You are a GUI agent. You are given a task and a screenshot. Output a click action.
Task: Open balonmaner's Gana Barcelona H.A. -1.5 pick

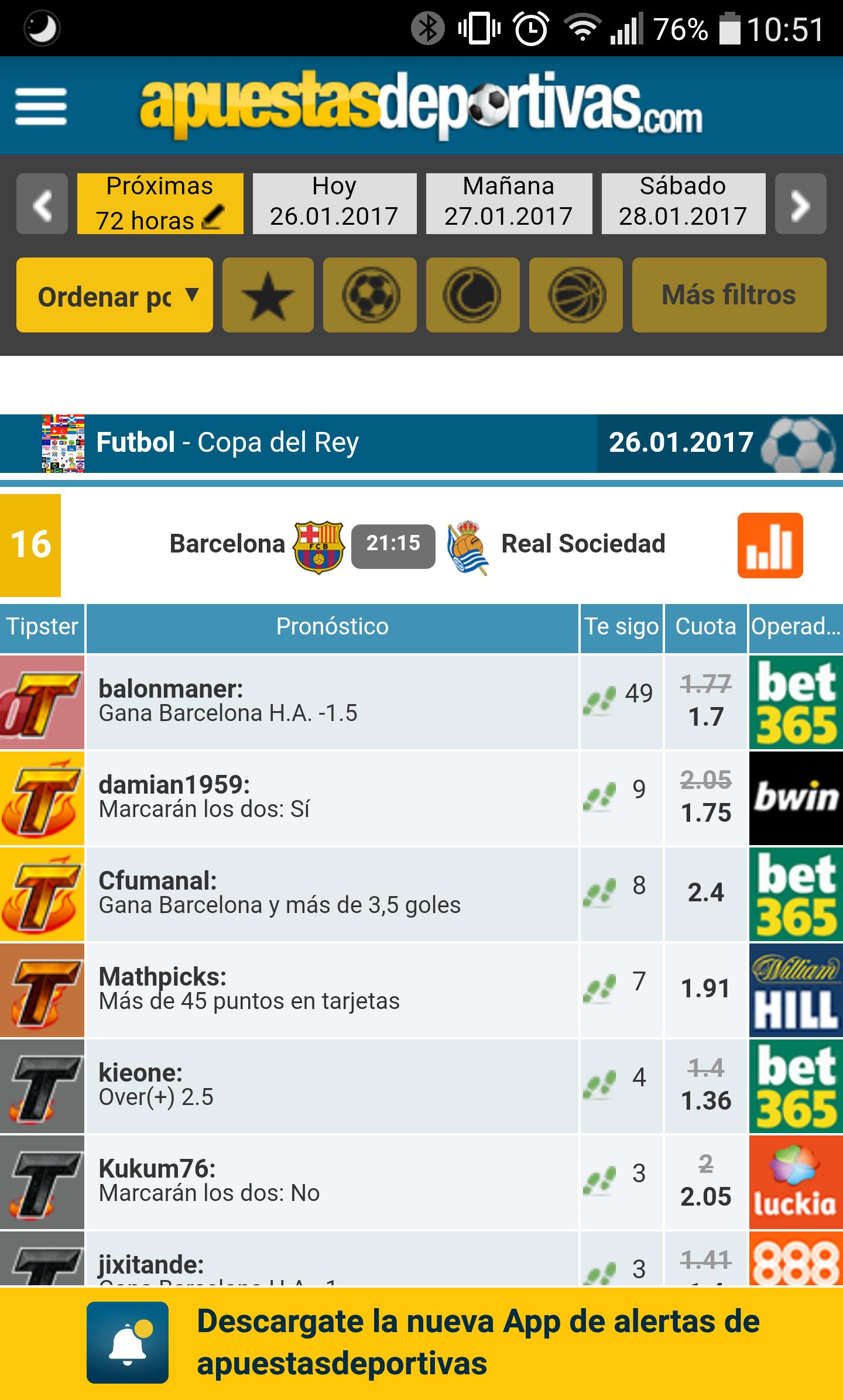click(x=331, y=702)
